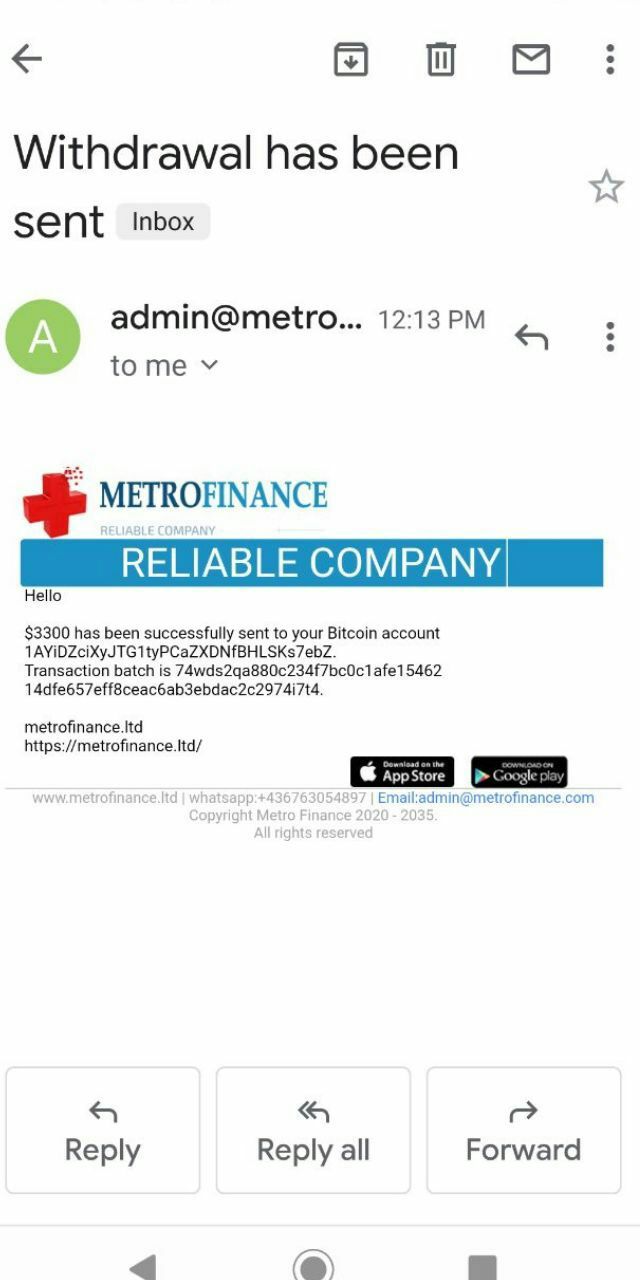Open the message options menu beside sender
The width and height of the screenshot is (640, 1280).
coord(609,337)
